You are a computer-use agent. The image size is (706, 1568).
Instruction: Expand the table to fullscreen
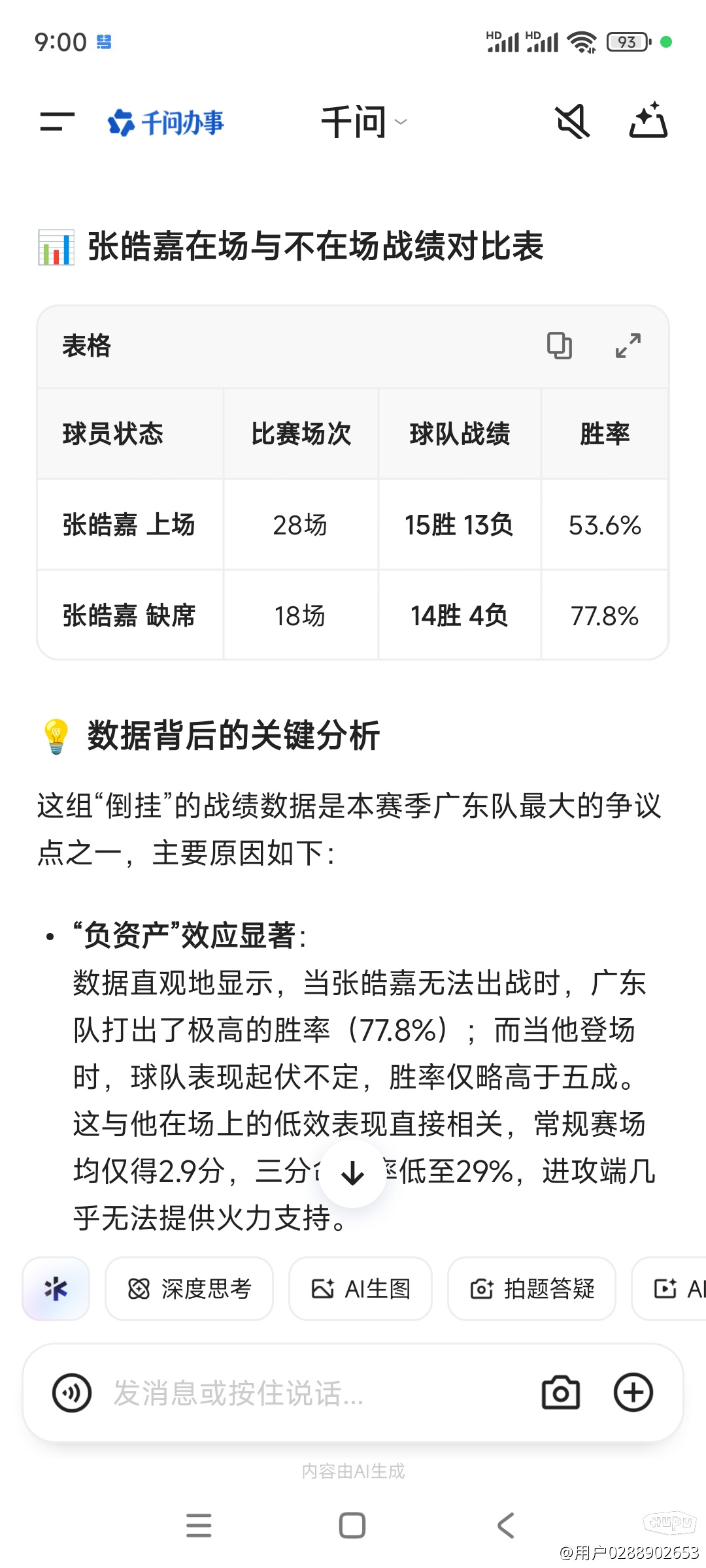point(628,346)
